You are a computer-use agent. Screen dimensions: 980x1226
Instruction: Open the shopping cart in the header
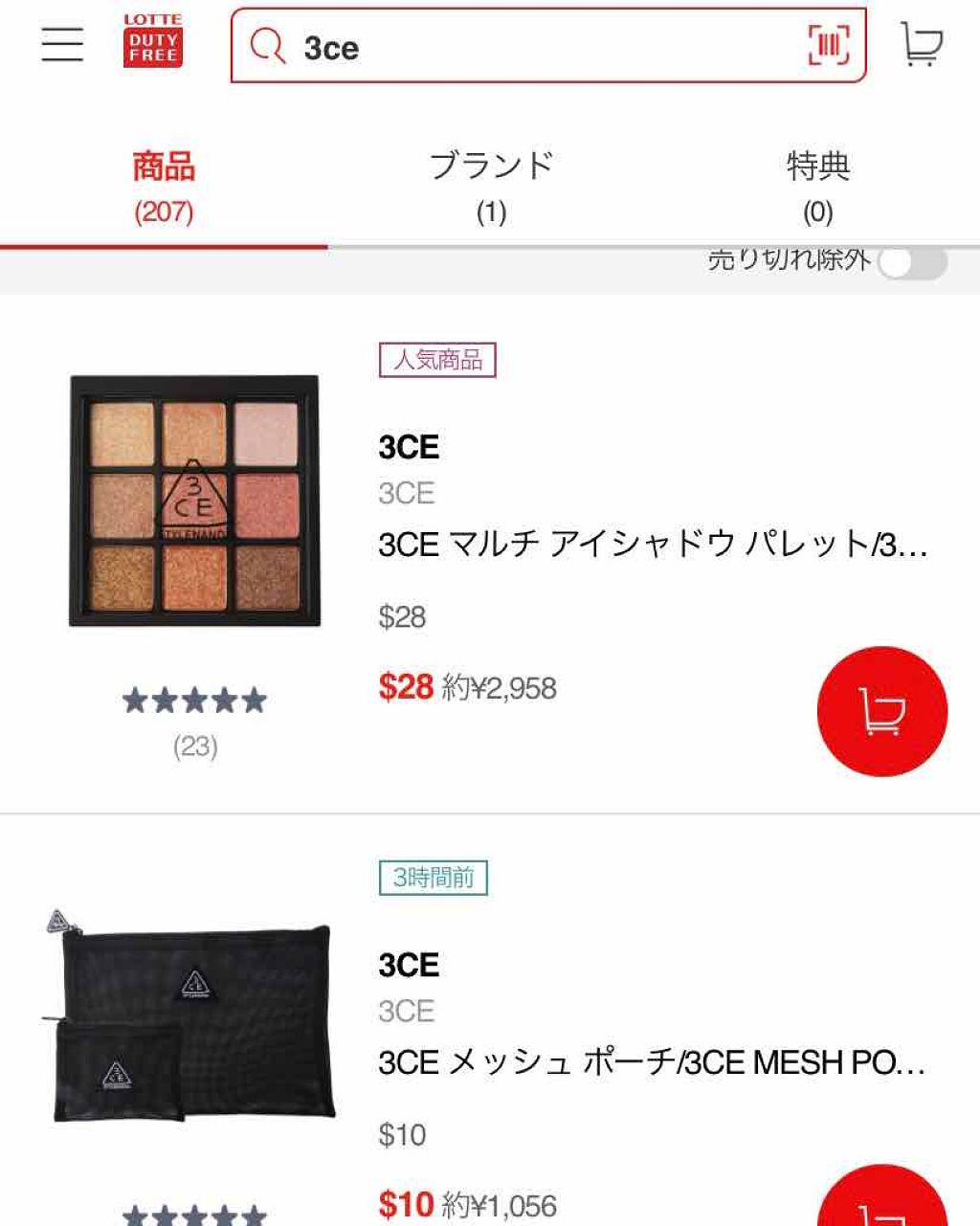coord(921,44)
